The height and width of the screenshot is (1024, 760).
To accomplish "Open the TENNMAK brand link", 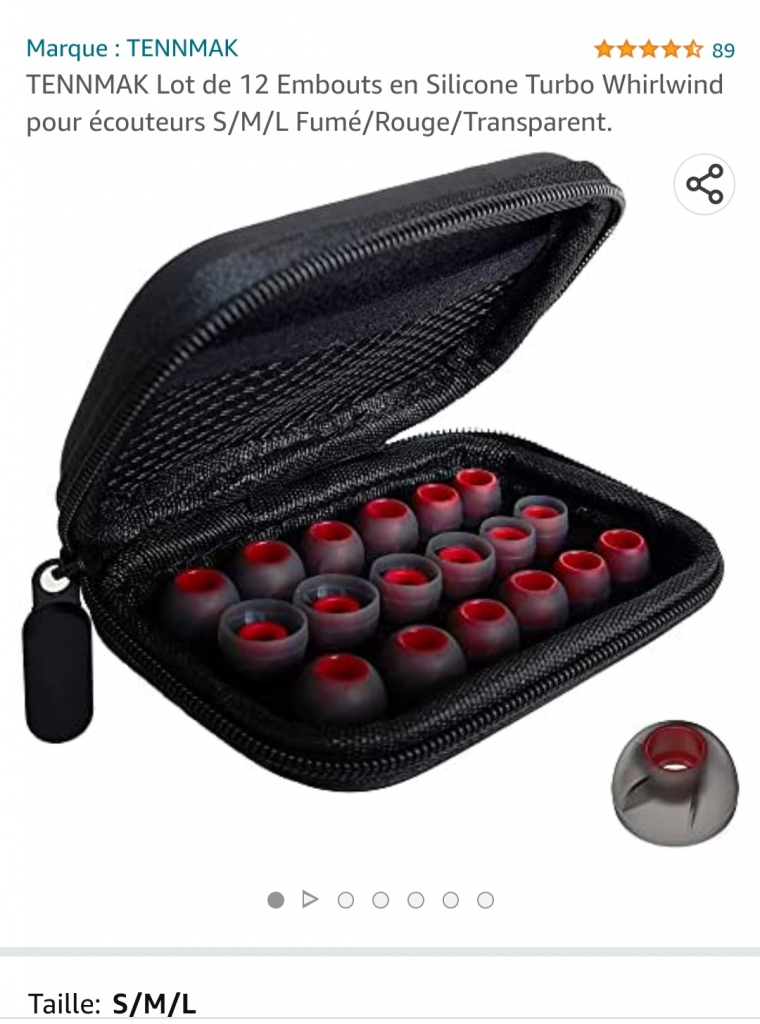I will click(132, 48).
